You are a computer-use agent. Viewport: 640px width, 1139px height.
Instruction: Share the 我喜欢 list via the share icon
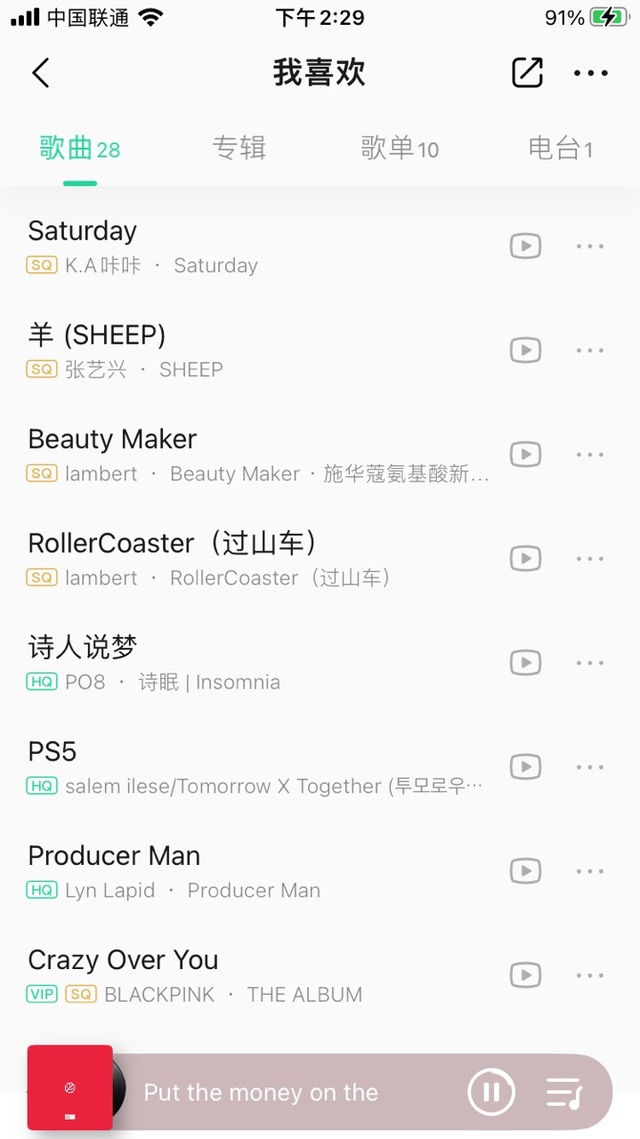(527, 73)
